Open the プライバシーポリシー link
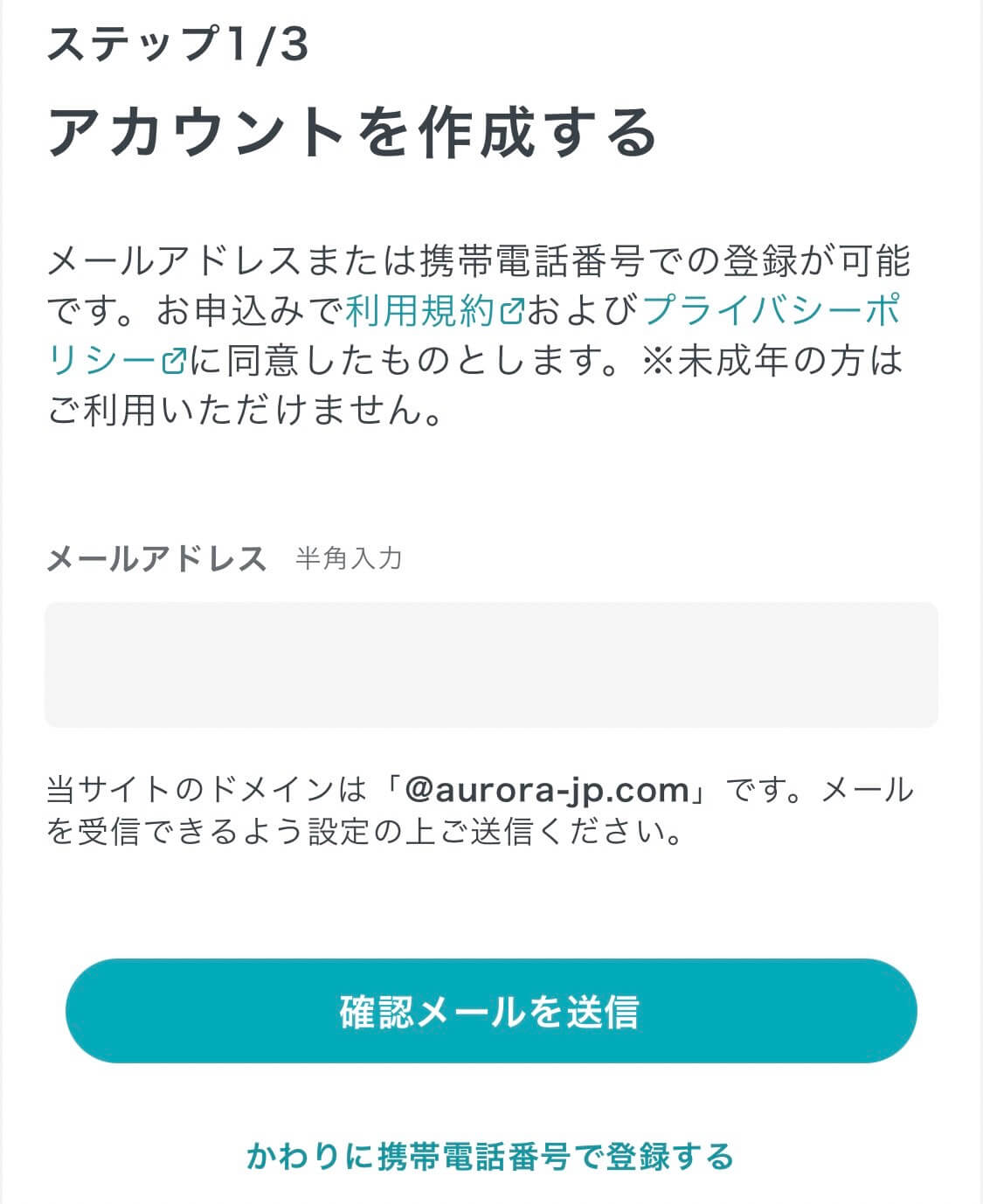The width and height of the screenshot is (983, 1204). [x=771, y=311]
